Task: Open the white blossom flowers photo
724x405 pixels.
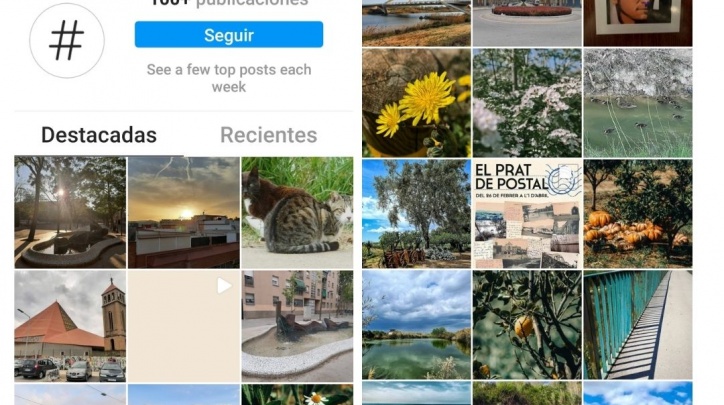Action: click(x=526, y=102)
